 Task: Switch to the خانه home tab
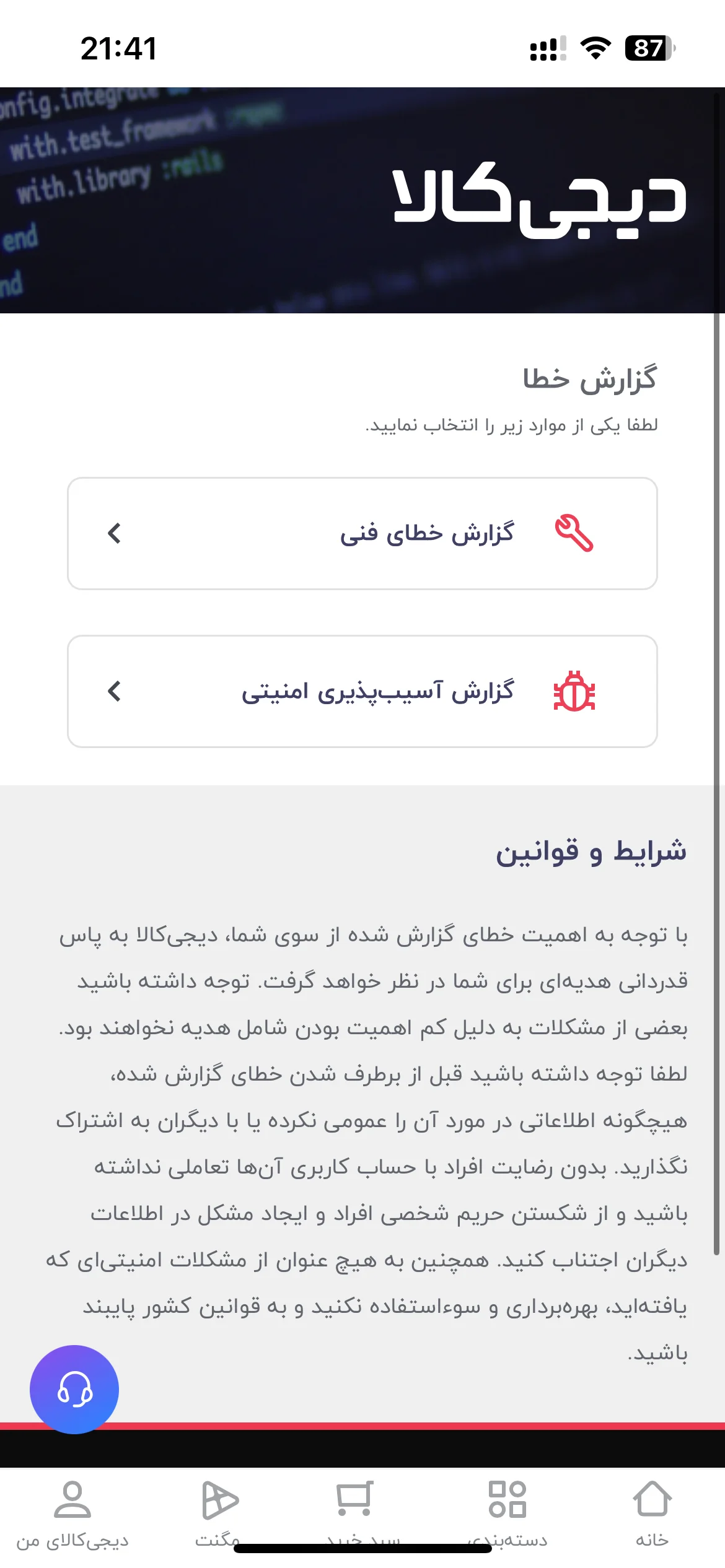(652, 1514)
